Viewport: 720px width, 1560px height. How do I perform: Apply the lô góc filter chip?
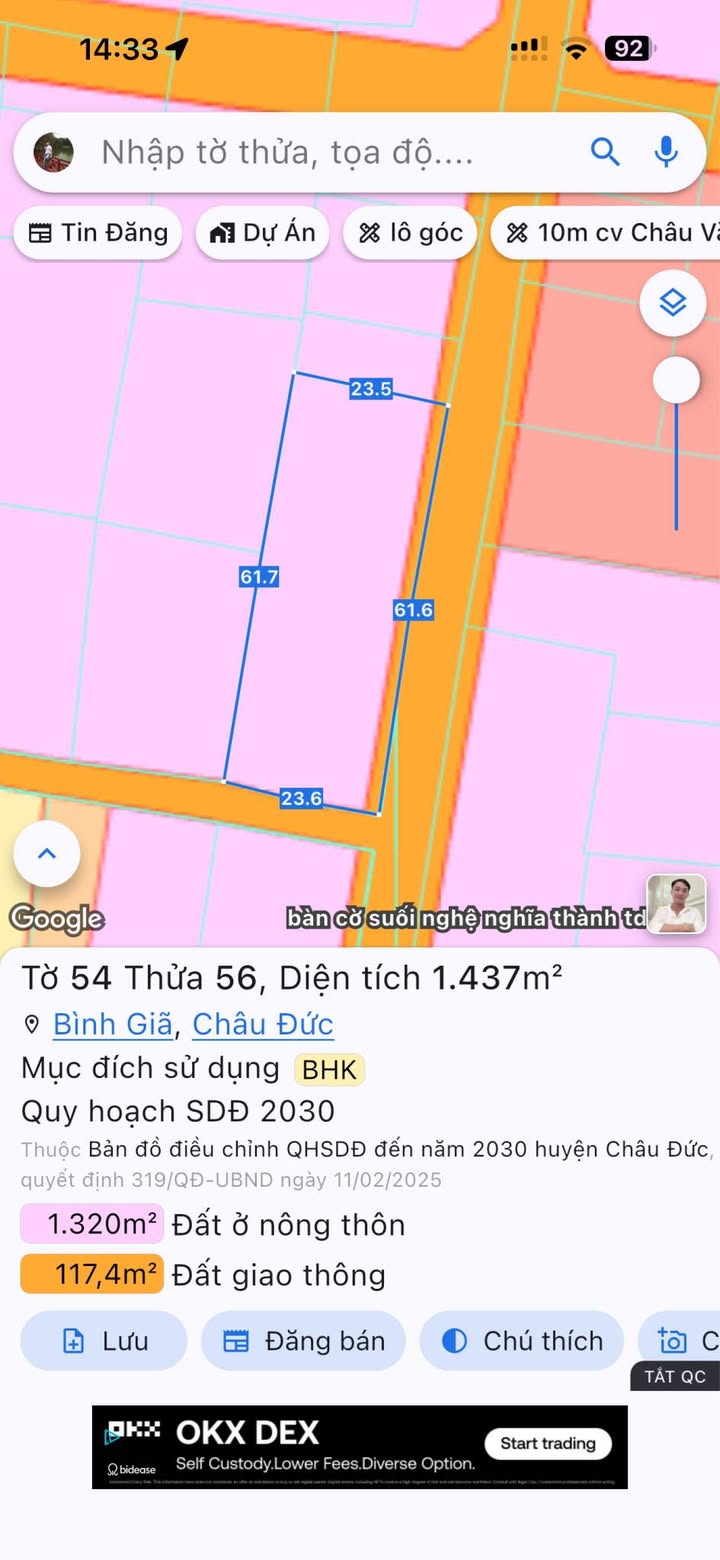tap(411, 233)
